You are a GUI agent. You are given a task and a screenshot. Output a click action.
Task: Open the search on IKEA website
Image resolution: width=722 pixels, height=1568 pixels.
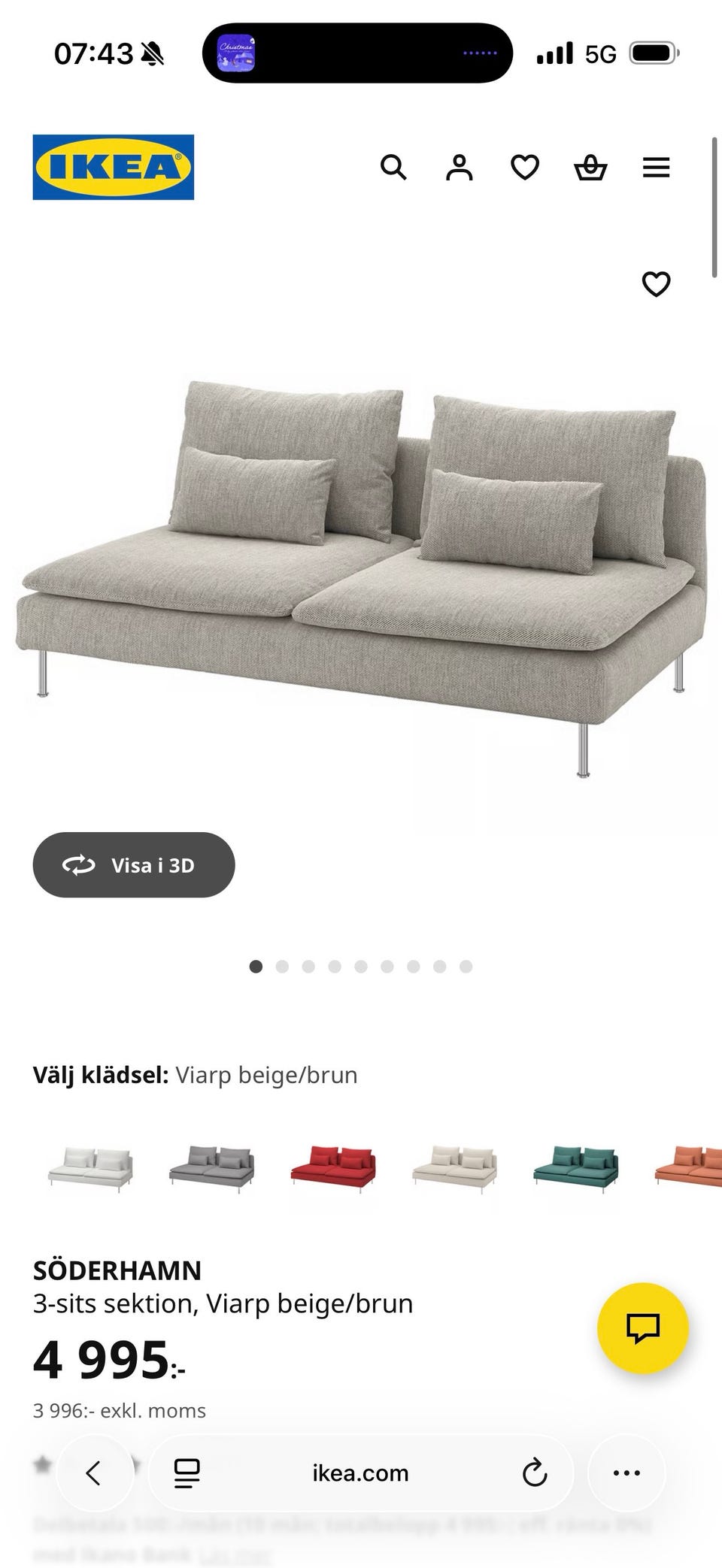394,167
